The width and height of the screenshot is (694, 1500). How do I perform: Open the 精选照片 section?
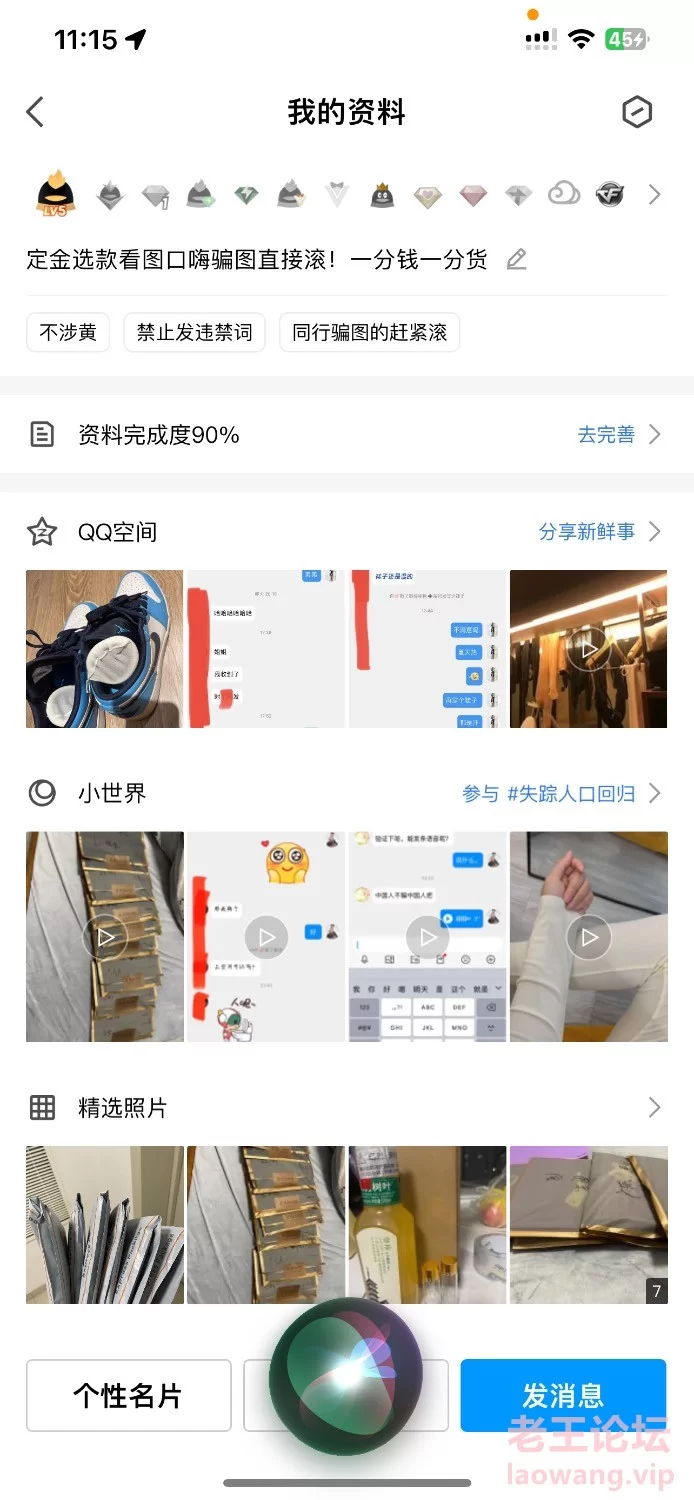[347, 1107]
